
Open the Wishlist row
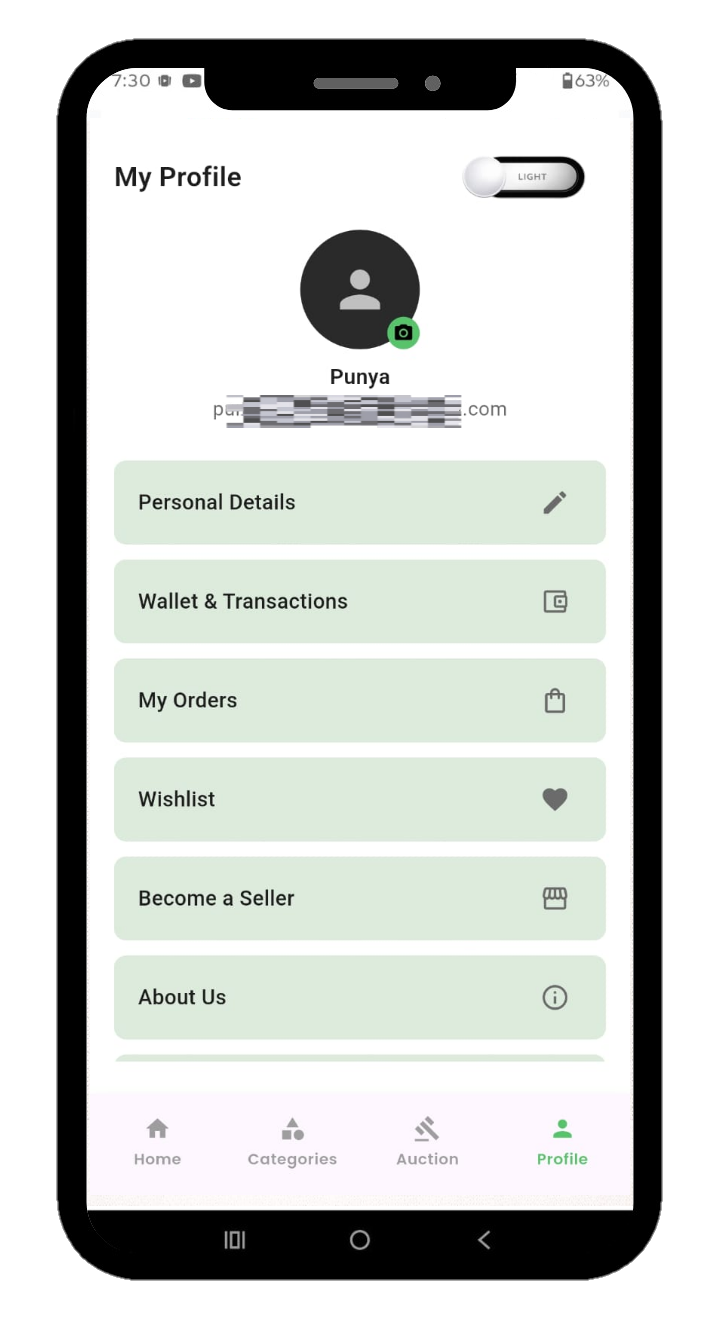point(359,799)
